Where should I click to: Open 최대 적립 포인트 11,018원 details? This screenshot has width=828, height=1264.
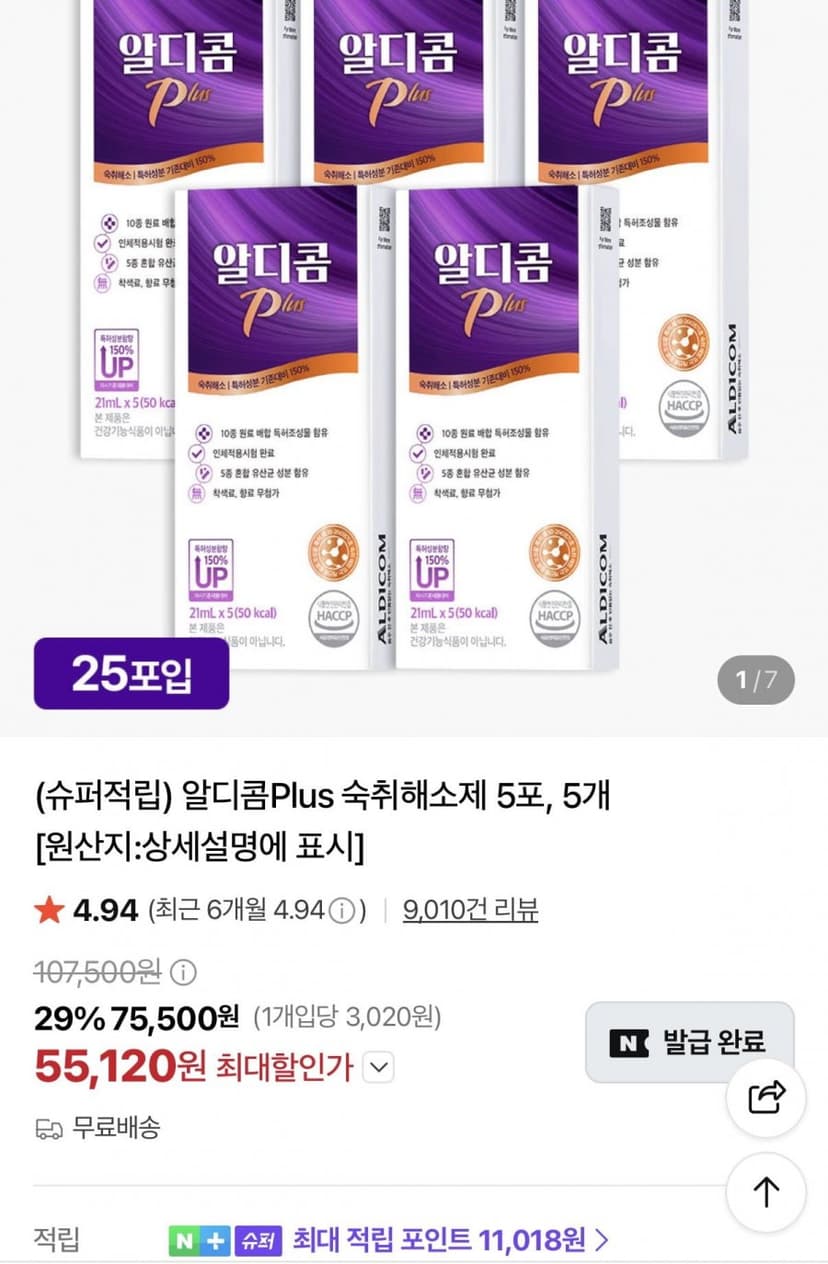pyautogui.click(x=450, y=1241)
